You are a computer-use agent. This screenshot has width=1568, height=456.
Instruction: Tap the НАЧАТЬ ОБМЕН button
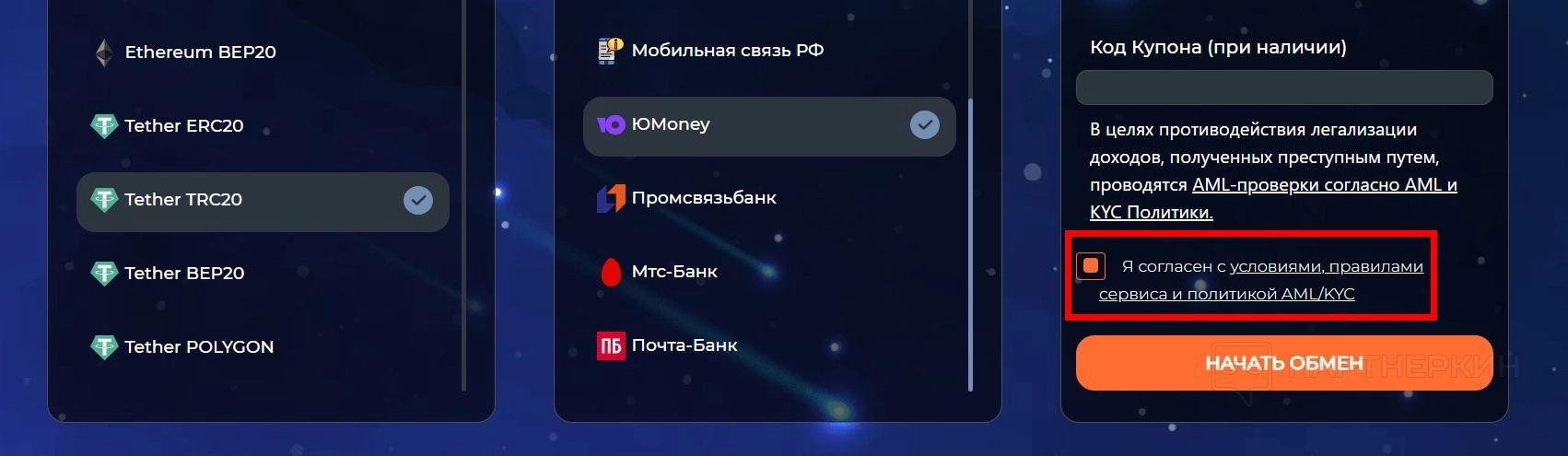click(x=1283, y=363)
